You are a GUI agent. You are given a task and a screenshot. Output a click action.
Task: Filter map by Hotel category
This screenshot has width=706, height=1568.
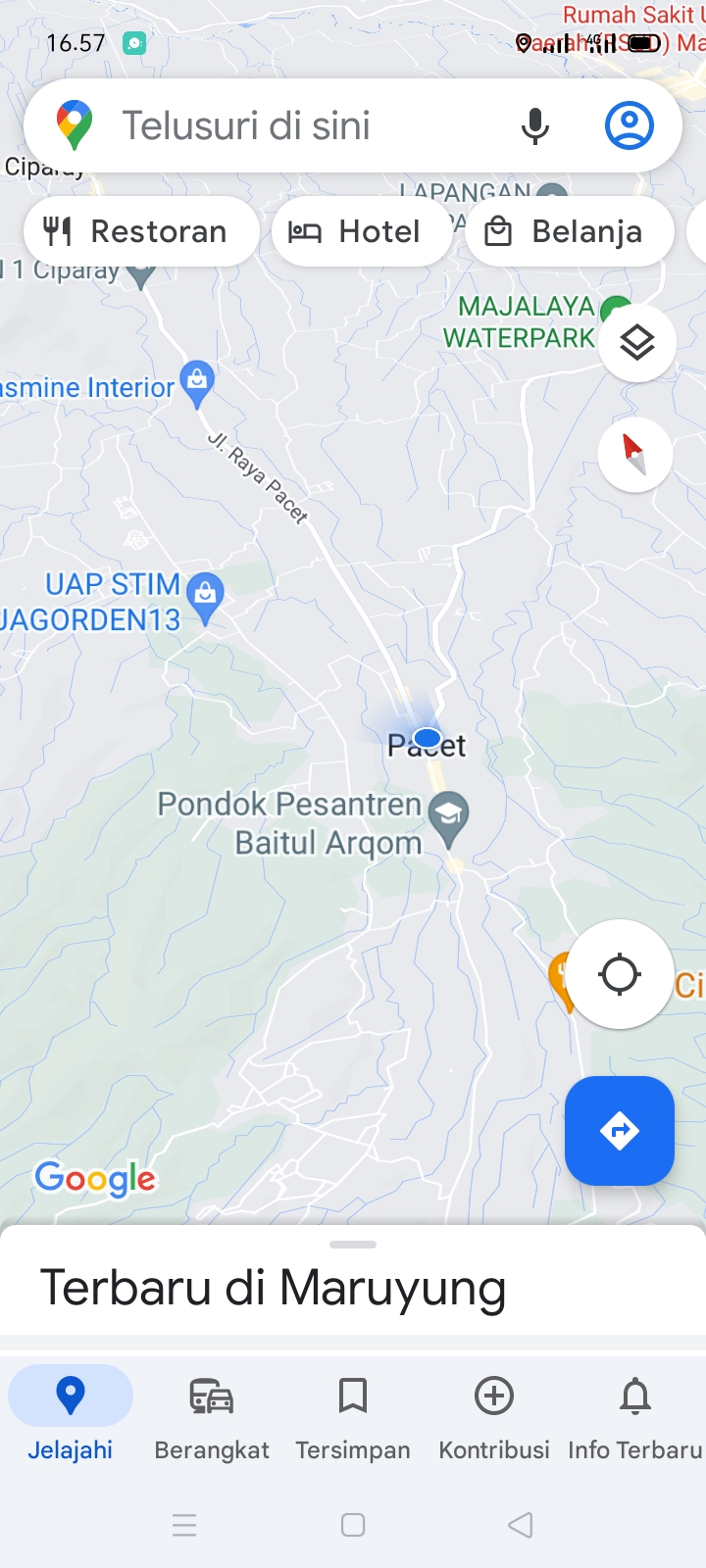(x=362, y=231)
